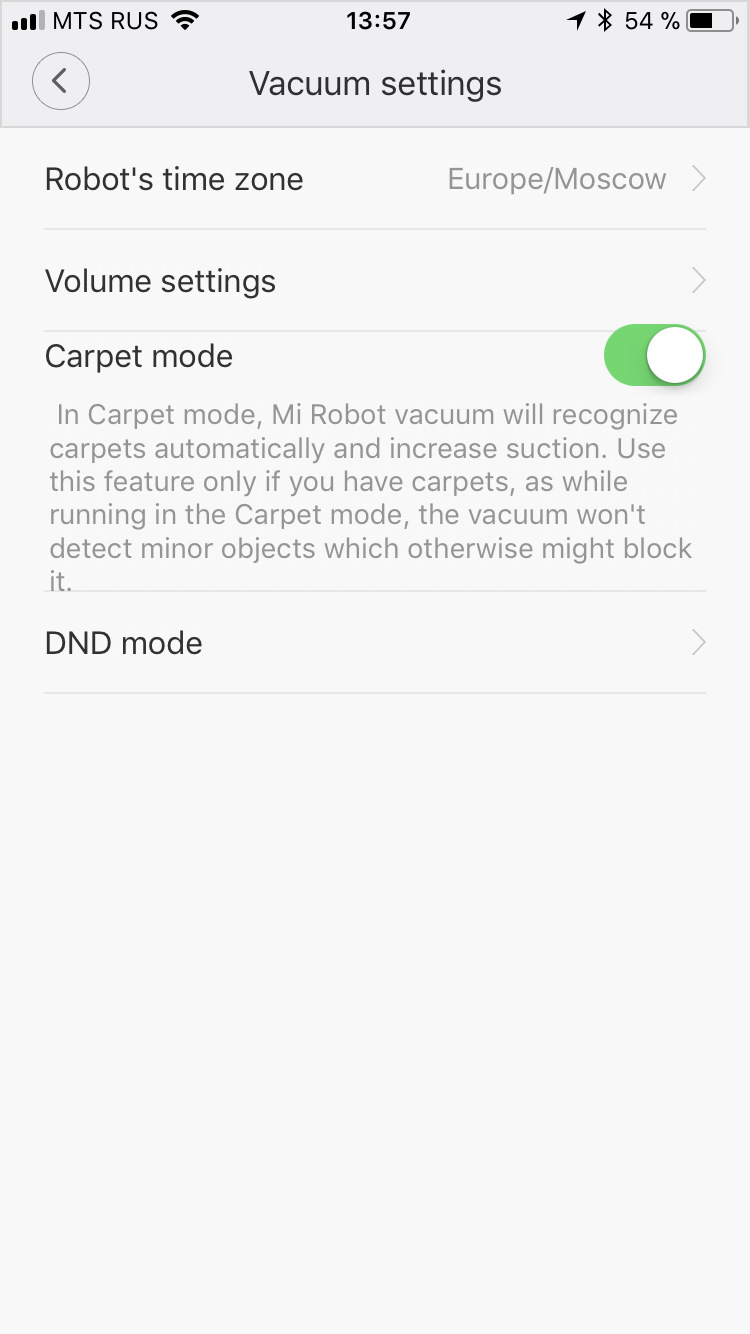
Task: Open Volume settings
Action: click(x=375, y=281)
